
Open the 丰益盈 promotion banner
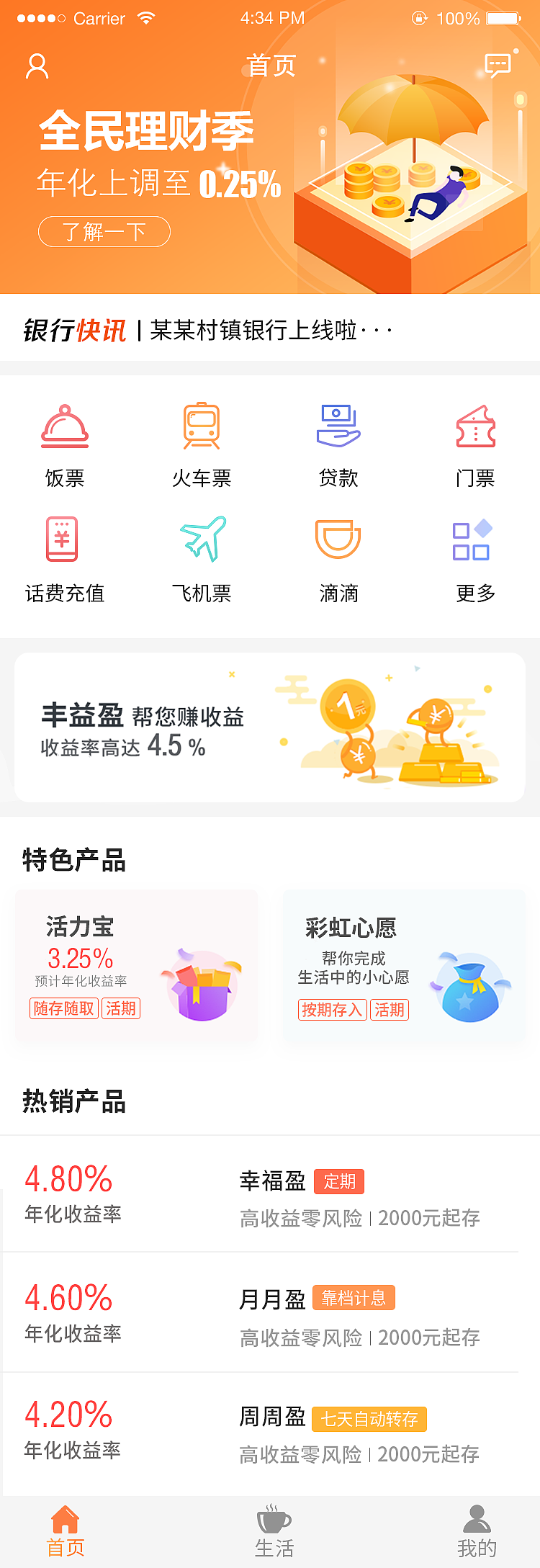[270, 727]
